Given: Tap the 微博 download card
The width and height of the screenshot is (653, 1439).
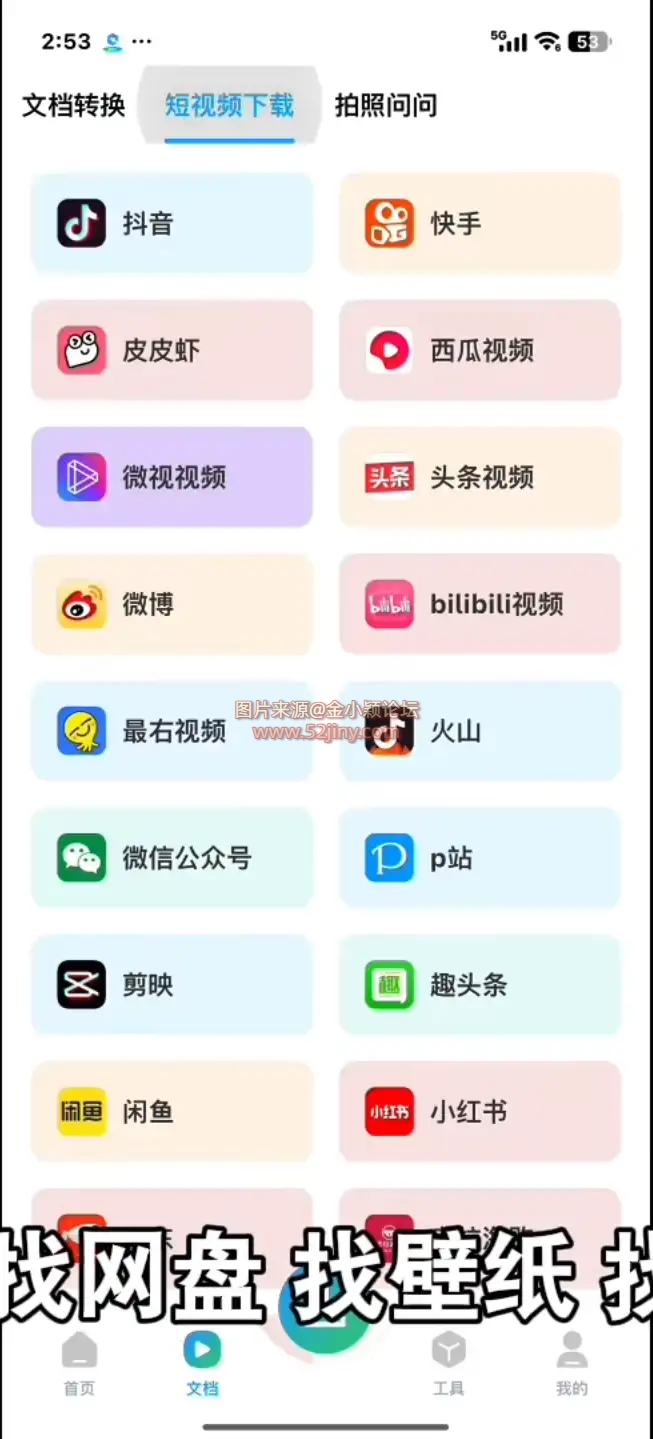Looking at the screenshot, I should [171, 604].
